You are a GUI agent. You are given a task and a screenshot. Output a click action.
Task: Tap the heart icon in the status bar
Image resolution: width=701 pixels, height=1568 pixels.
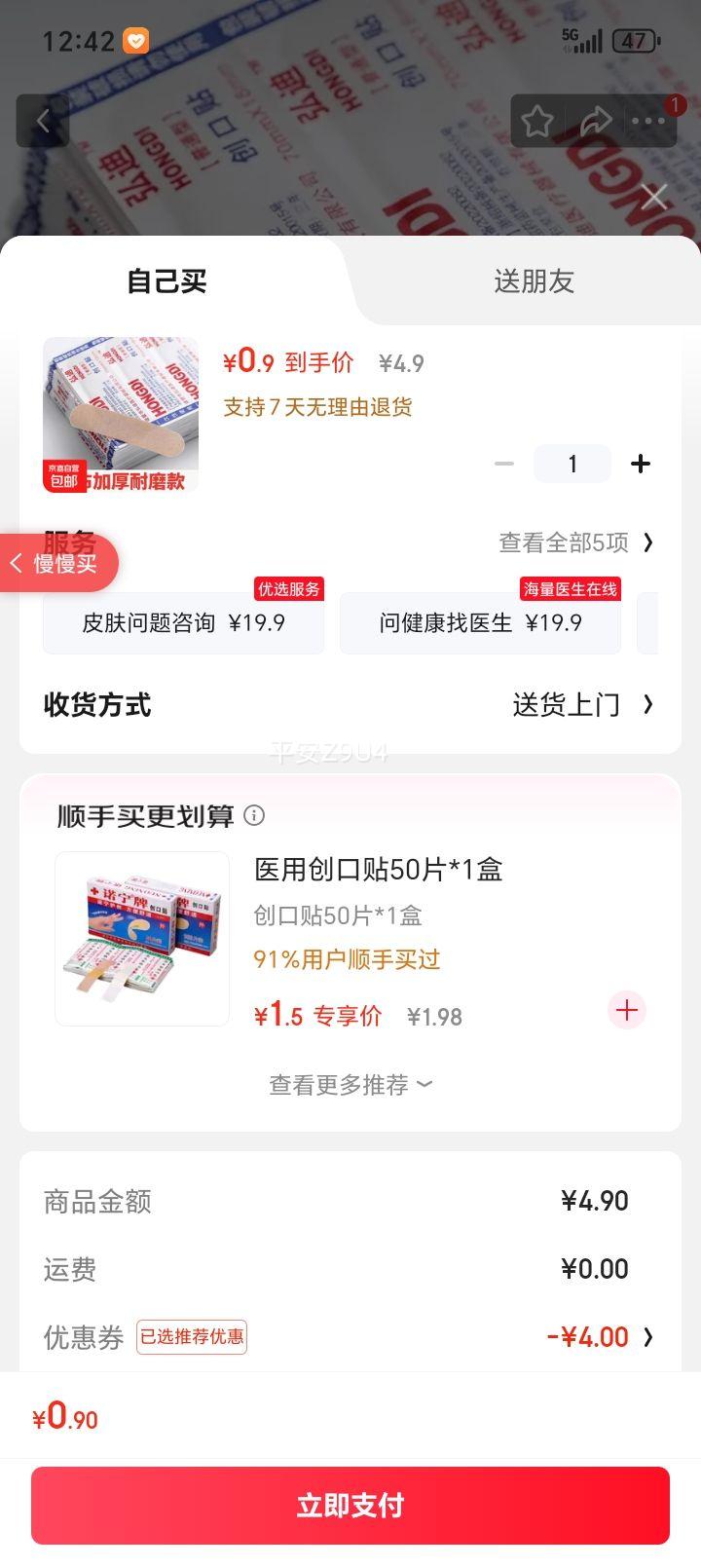(x=135, y=40)
